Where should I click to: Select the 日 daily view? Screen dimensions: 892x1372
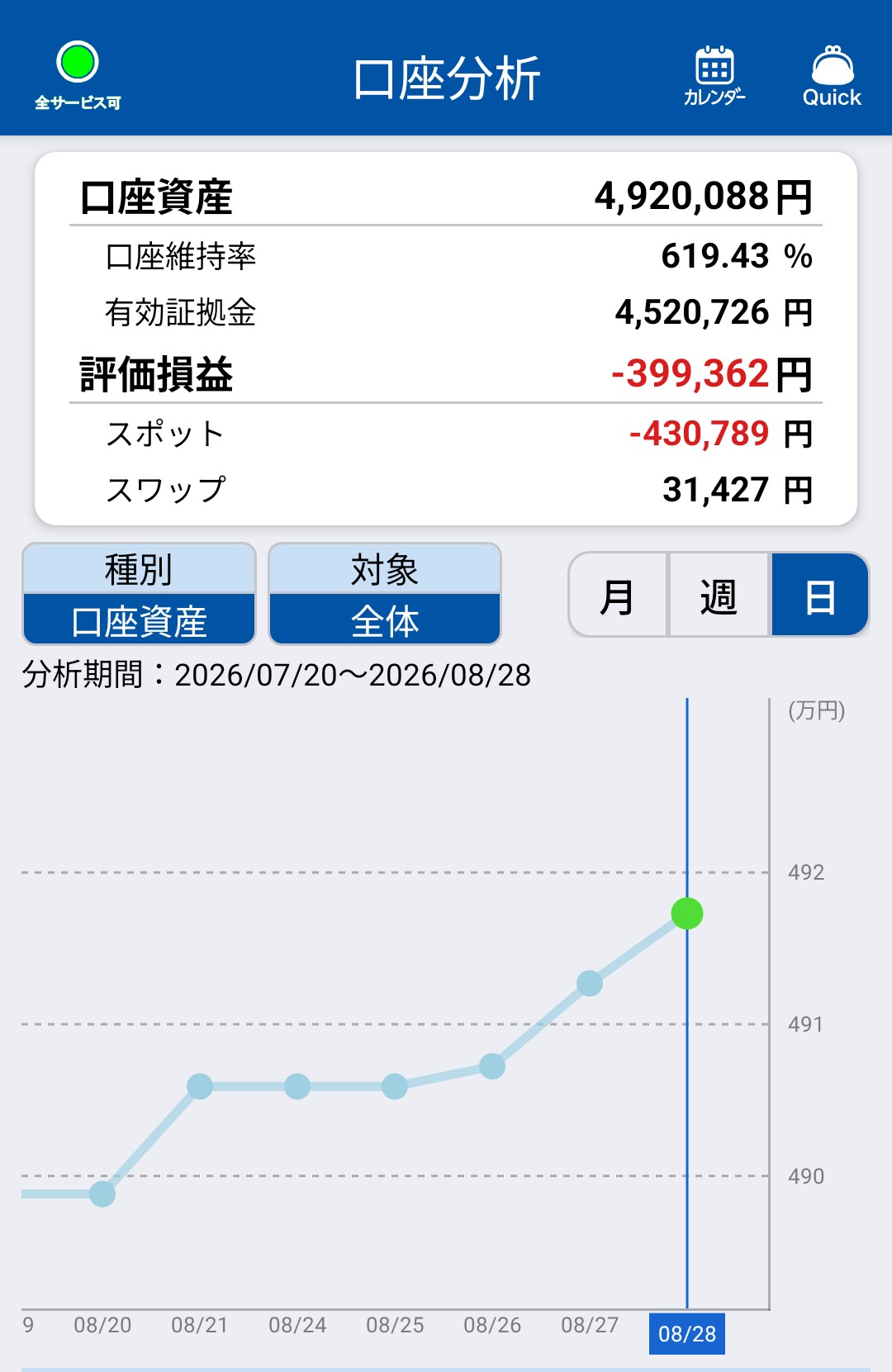point(819,595)
